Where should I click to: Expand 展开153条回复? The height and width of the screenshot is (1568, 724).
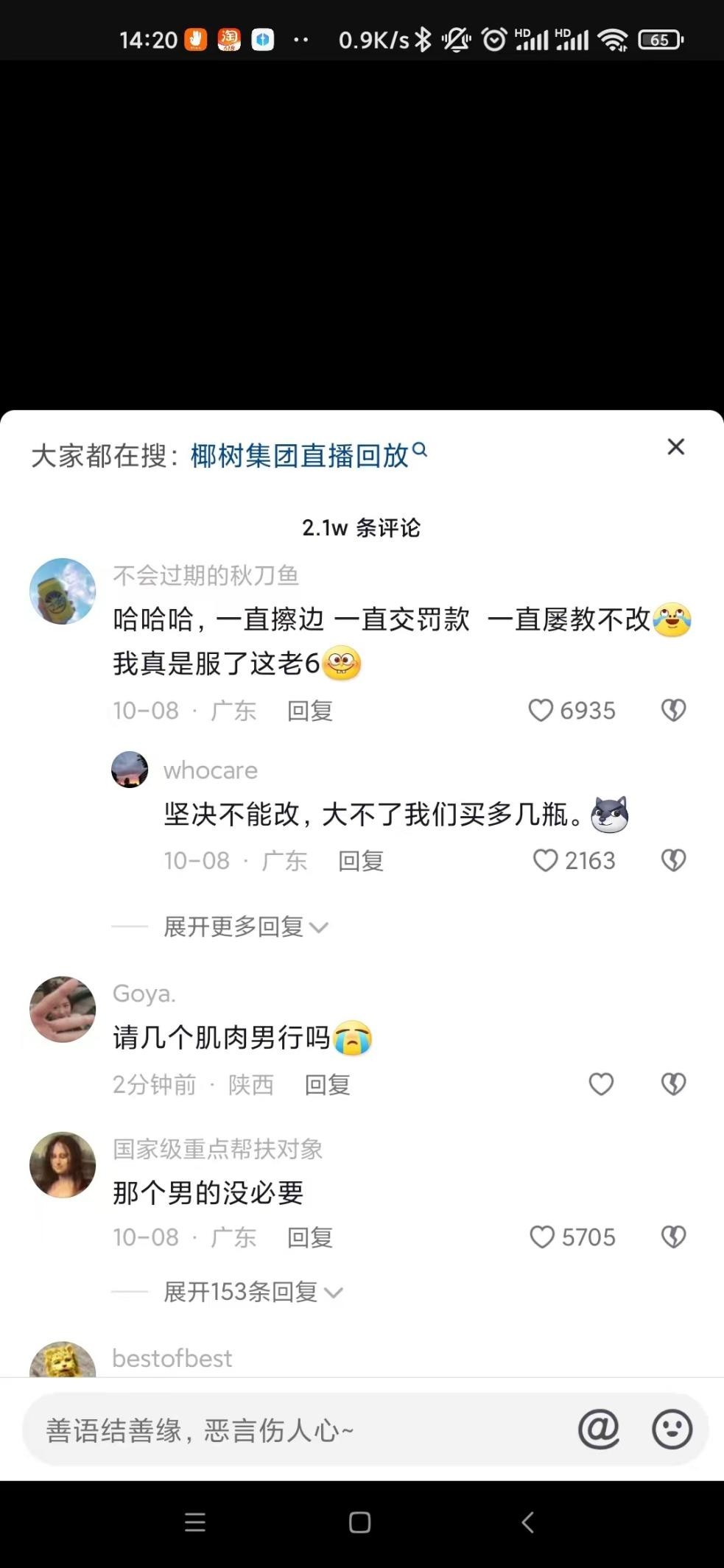253,1292
